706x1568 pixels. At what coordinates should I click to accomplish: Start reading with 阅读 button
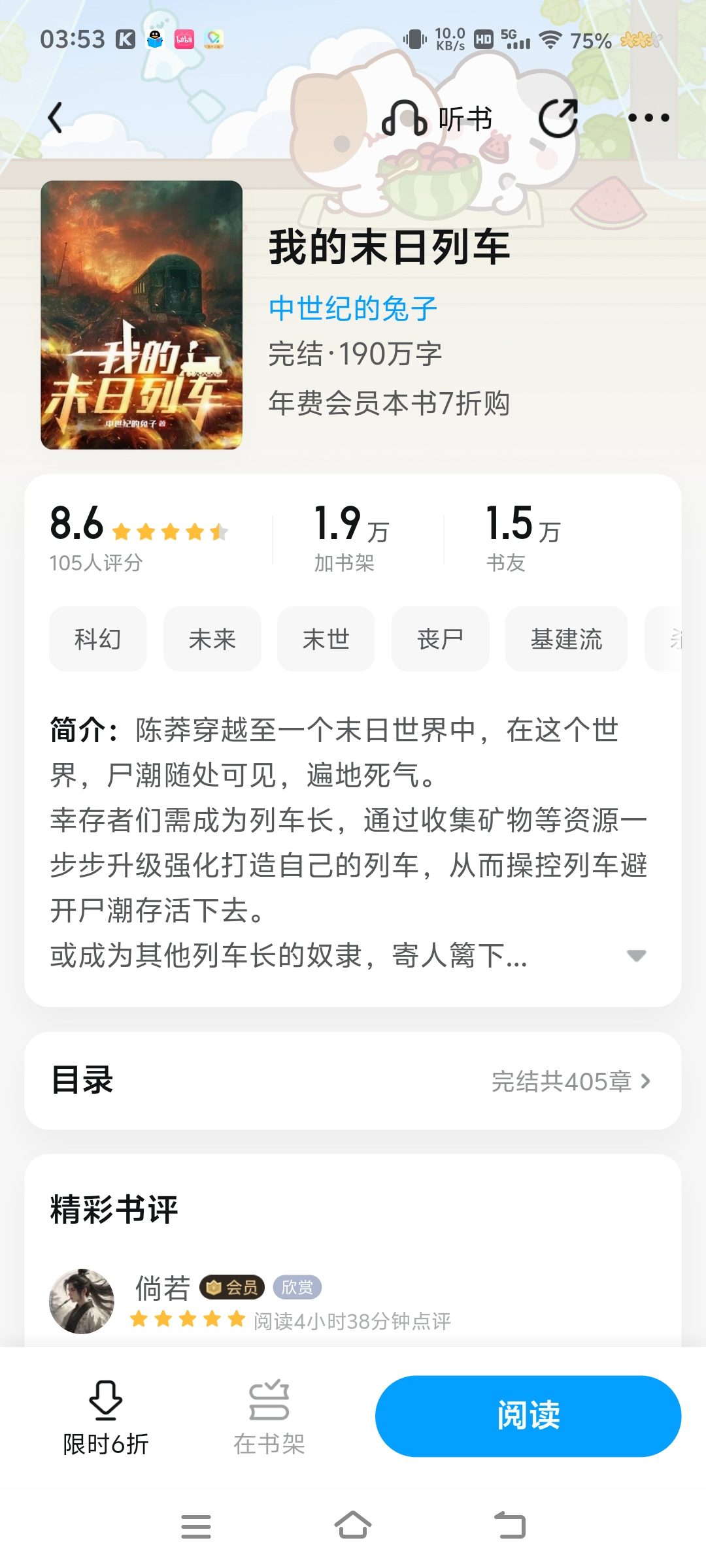pos(528,1416)
